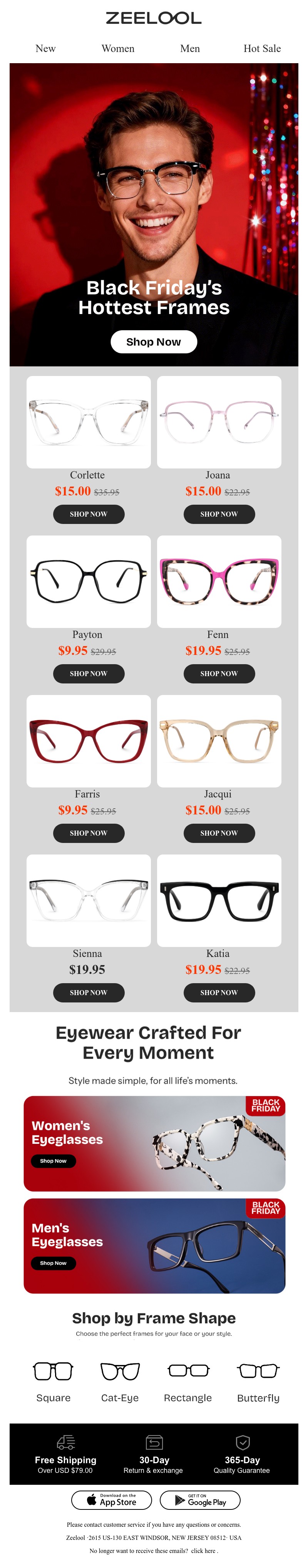Open the Sienna glasses image

coord(88,900)
